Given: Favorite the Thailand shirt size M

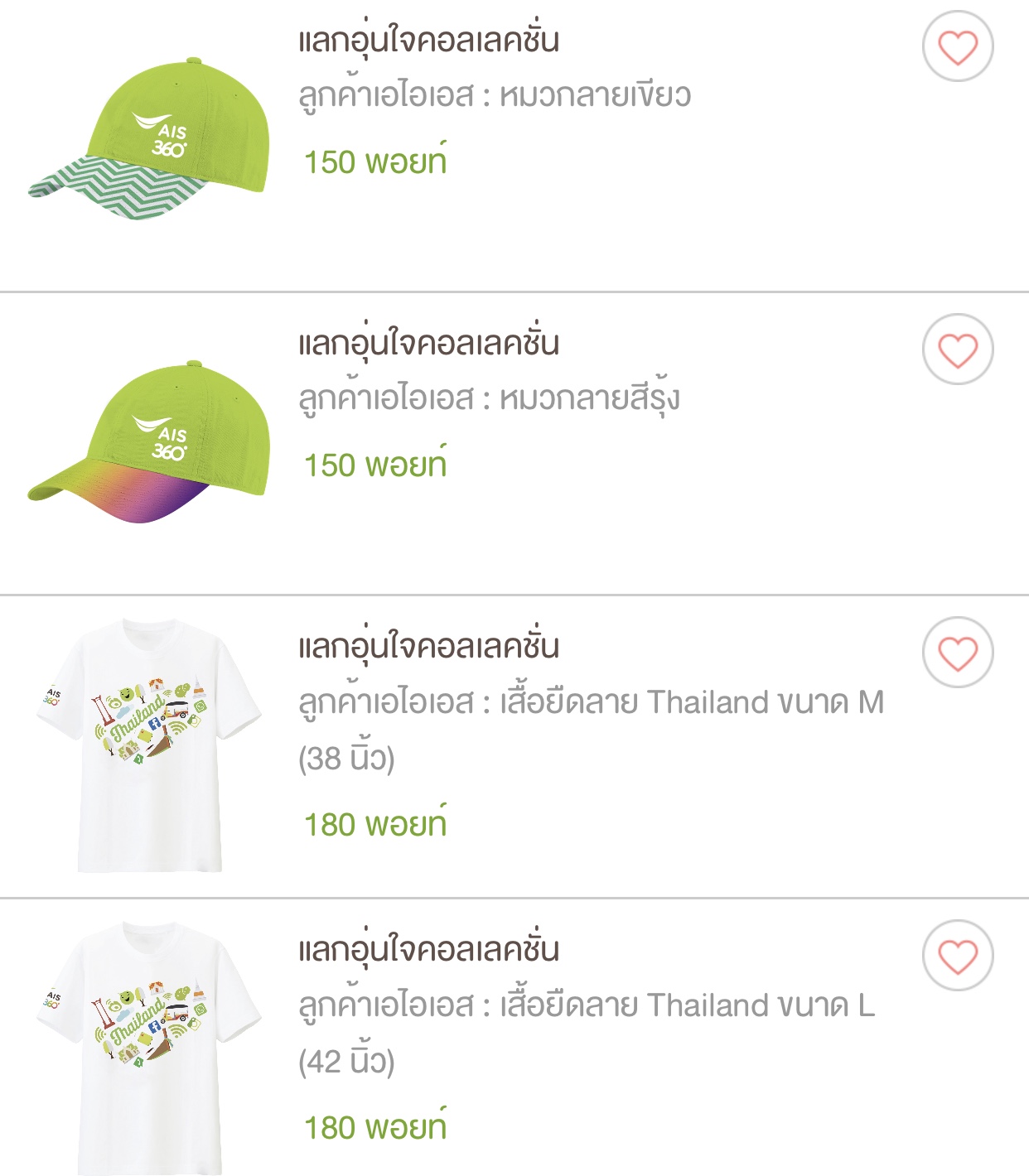Looking at the screenshot, I should 958,653.
